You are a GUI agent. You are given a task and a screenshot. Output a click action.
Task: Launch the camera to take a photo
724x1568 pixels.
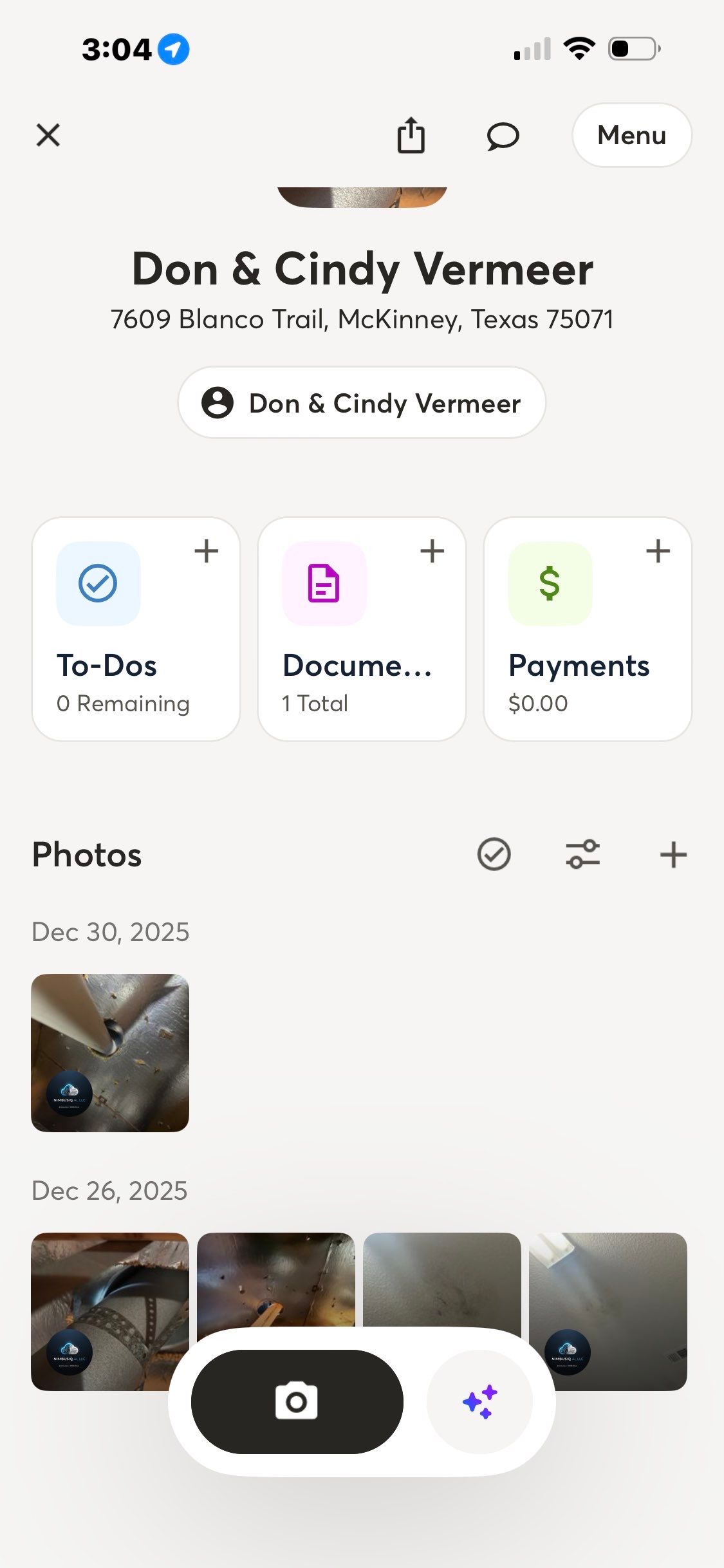click(x=297, y=1401)
